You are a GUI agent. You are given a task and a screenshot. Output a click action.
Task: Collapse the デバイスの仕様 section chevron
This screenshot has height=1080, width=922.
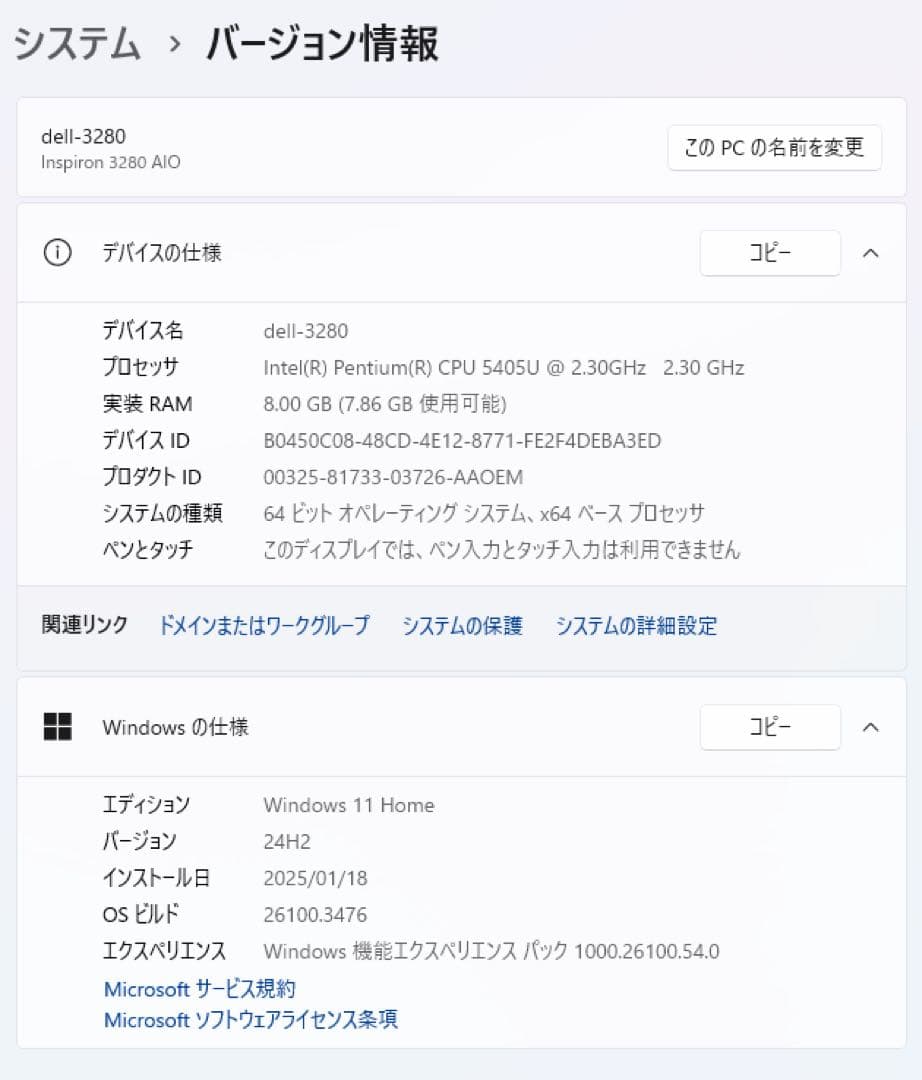coord(869,253)
